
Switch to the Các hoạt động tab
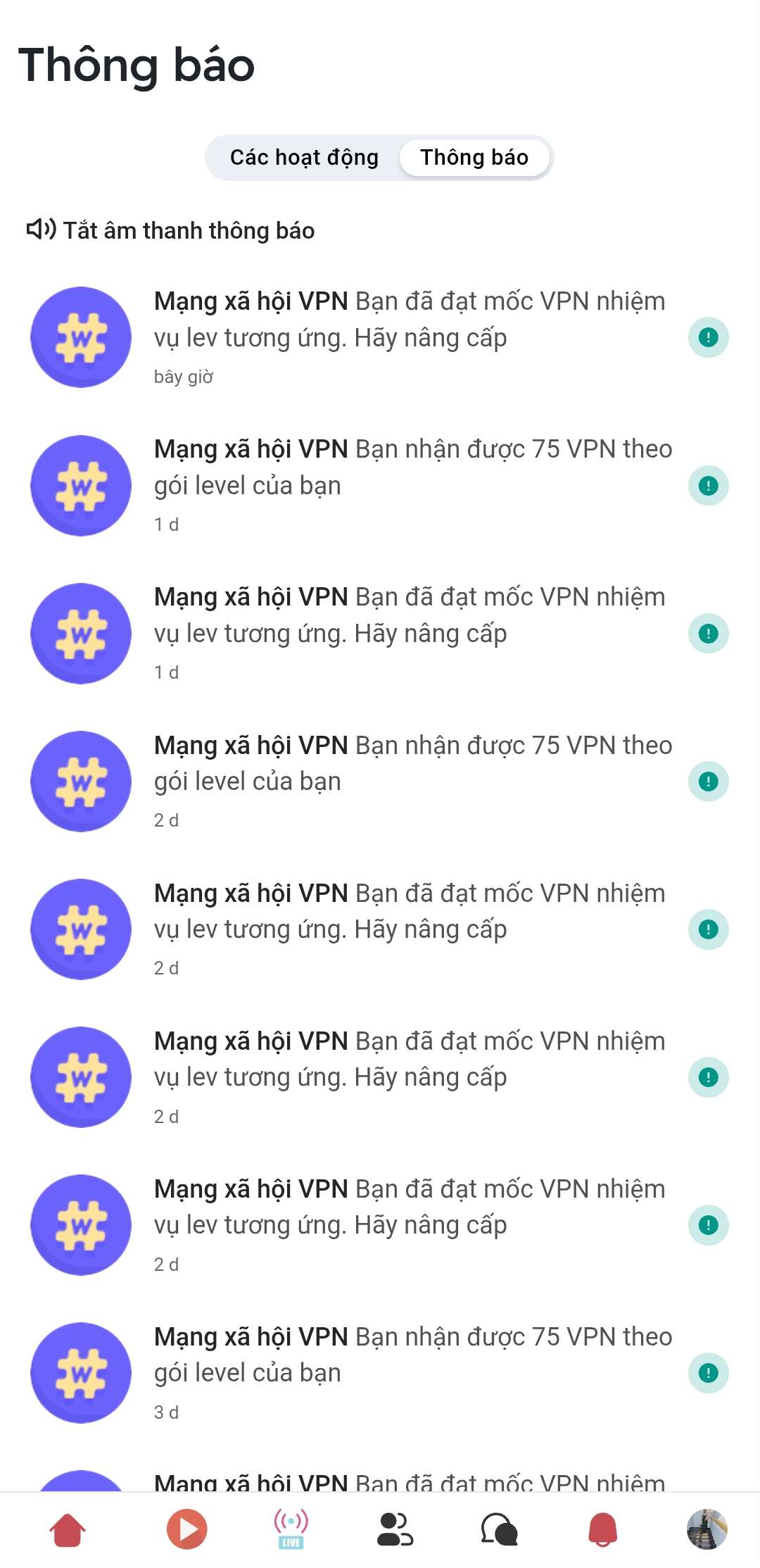[x=304, y=157]
